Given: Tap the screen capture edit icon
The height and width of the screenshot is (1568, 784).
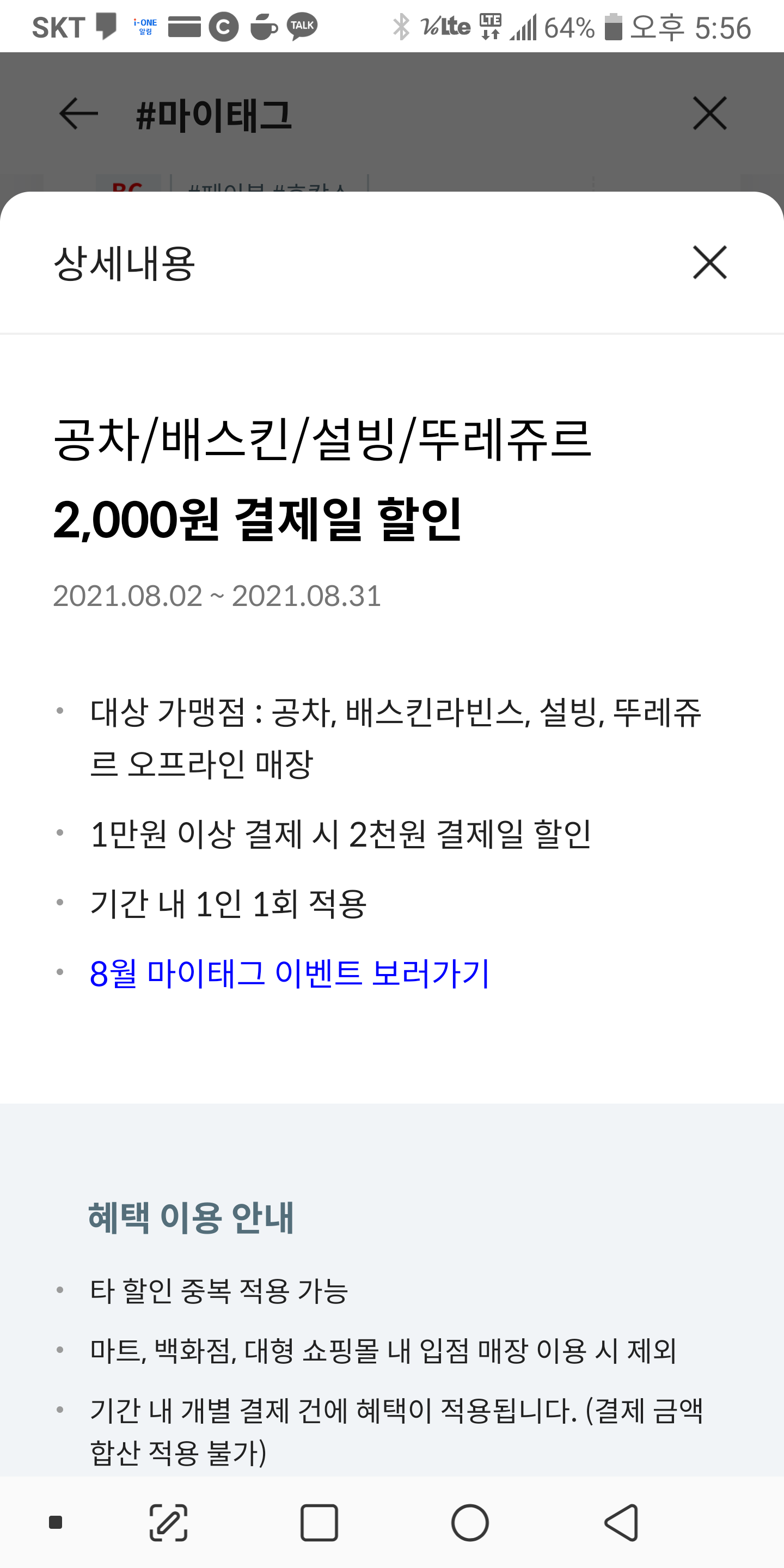Looking at the screenshot, I should click(169, 1522).
